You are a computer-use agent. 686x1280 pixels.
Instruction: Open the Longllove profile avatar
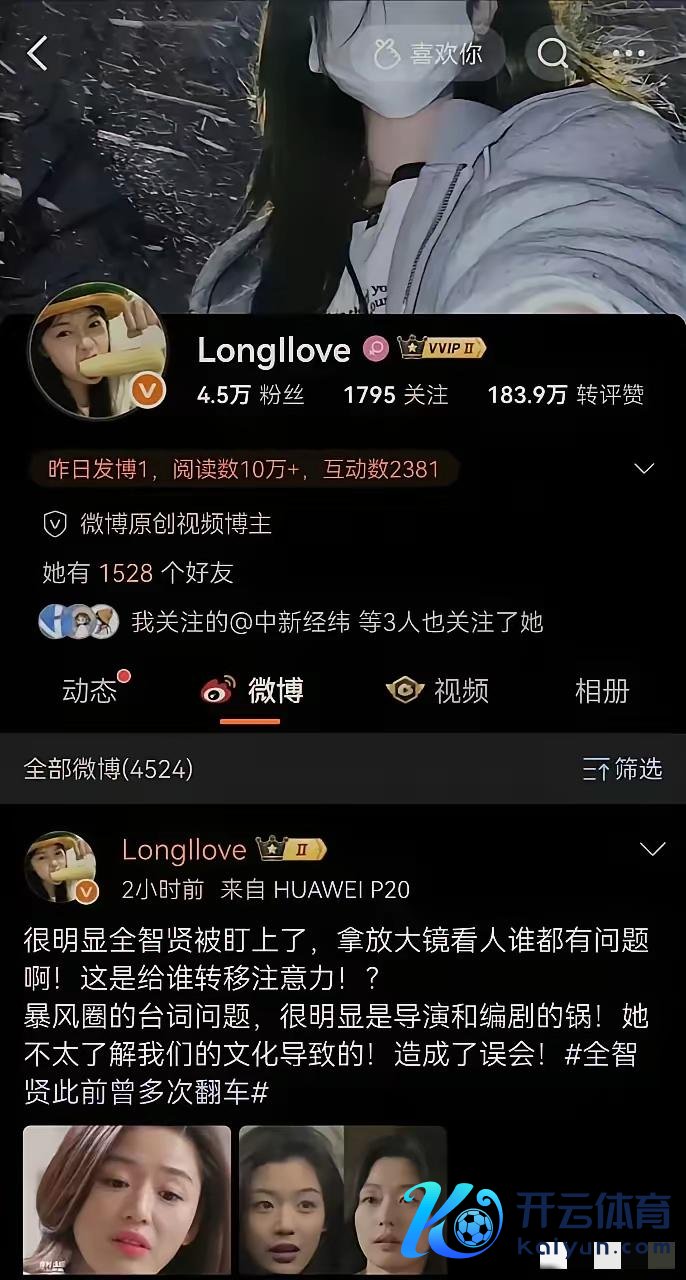click(96, 351)
